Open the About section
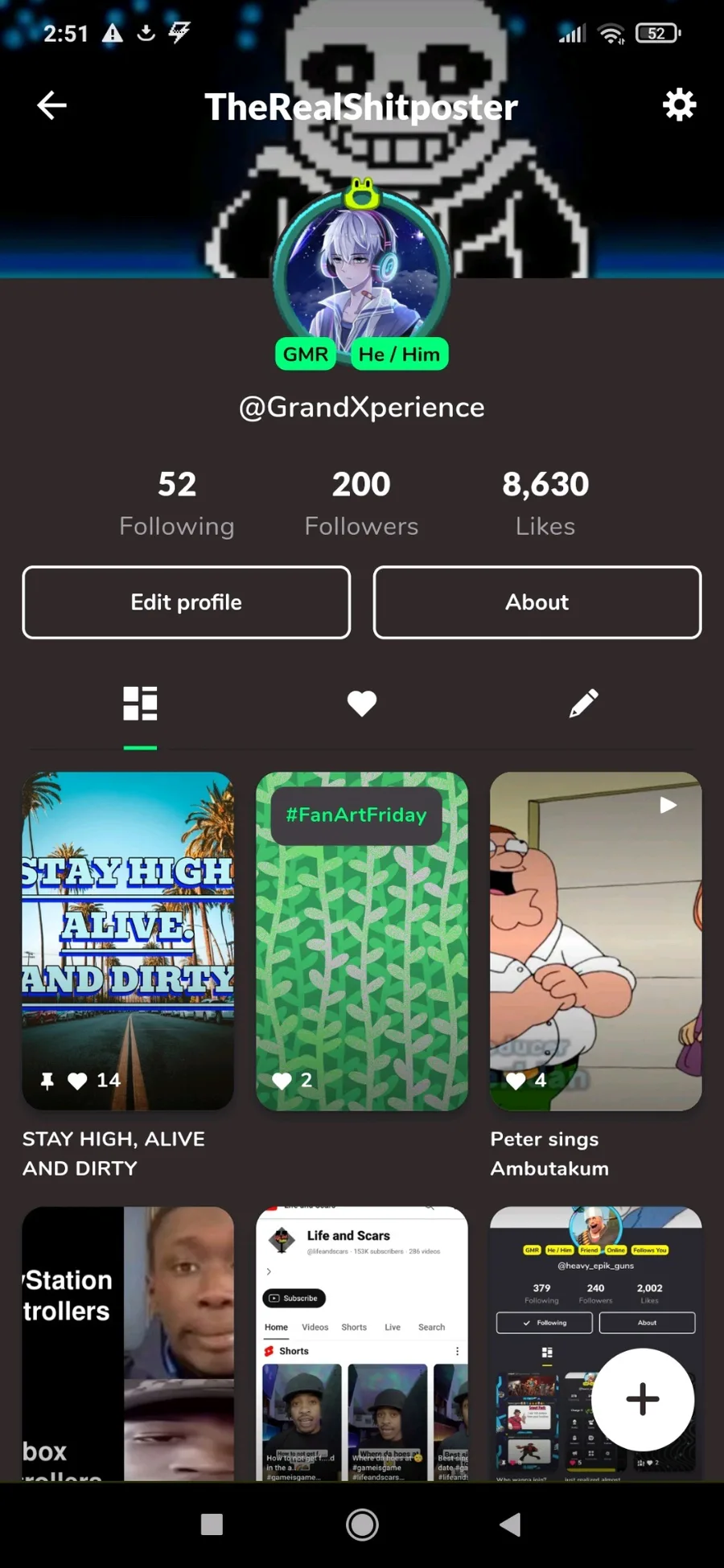Screen dimensions: 724x1568 (x=537, y=602)
